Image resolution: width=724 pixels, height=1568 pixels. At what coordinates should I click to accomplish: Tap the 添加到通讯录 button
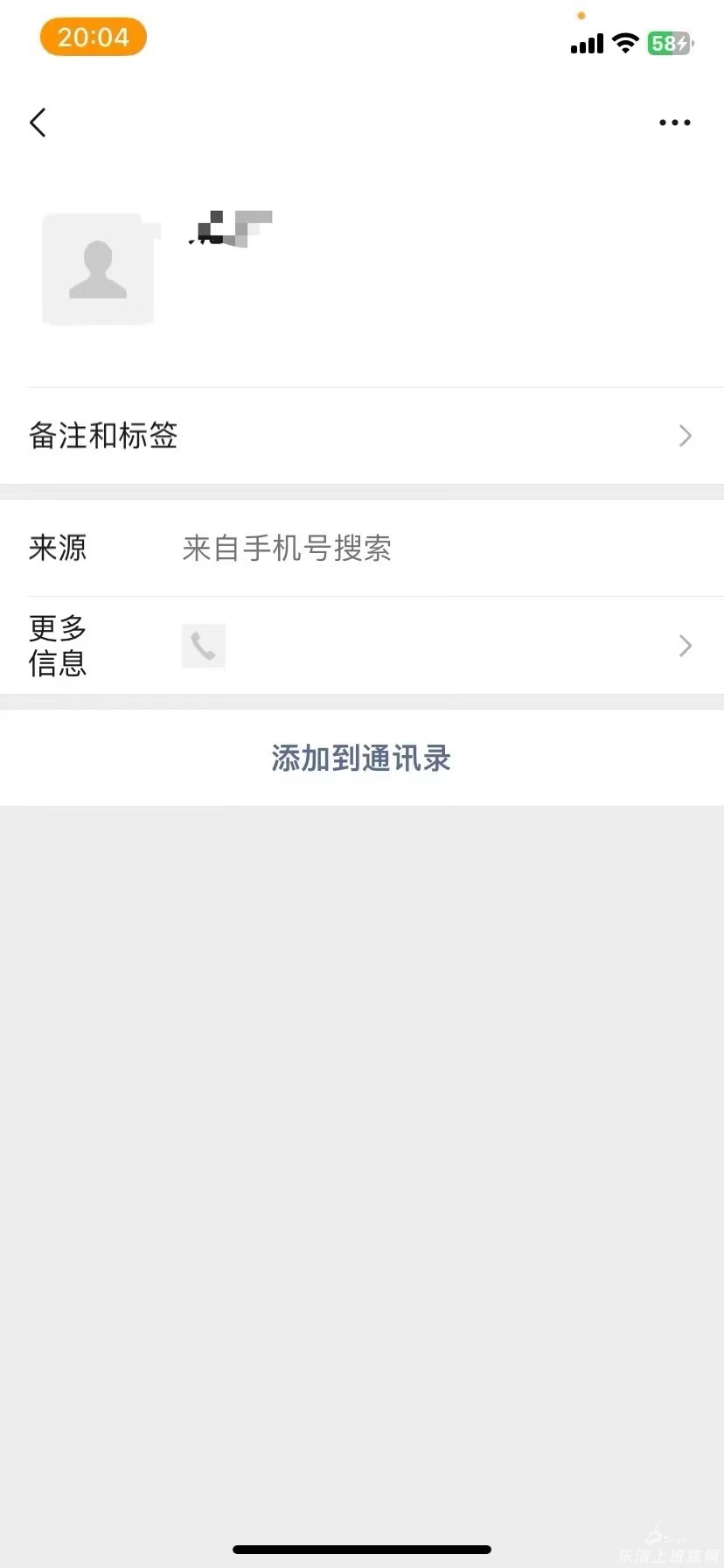361,758
